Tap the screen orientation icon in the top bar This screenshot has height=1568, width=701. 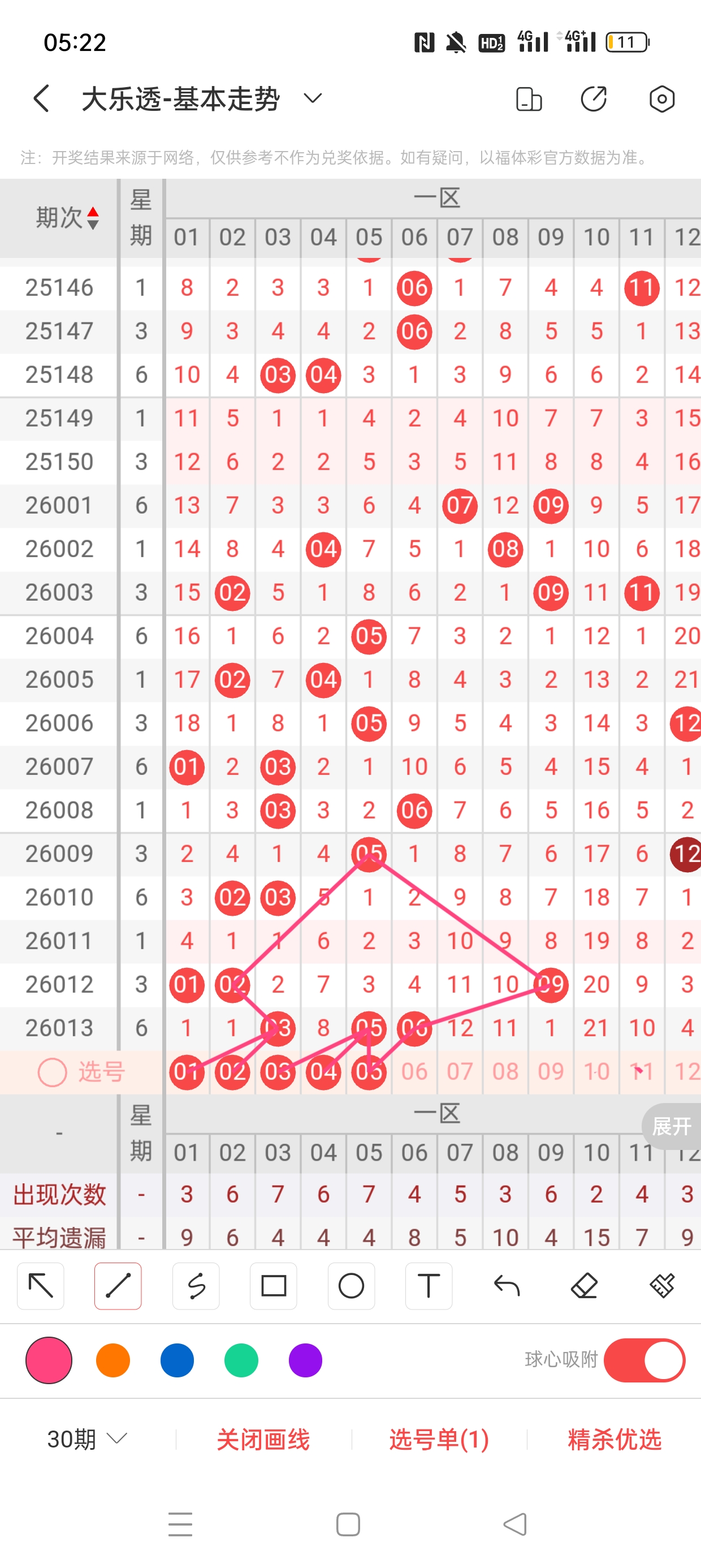pos(528,98)
